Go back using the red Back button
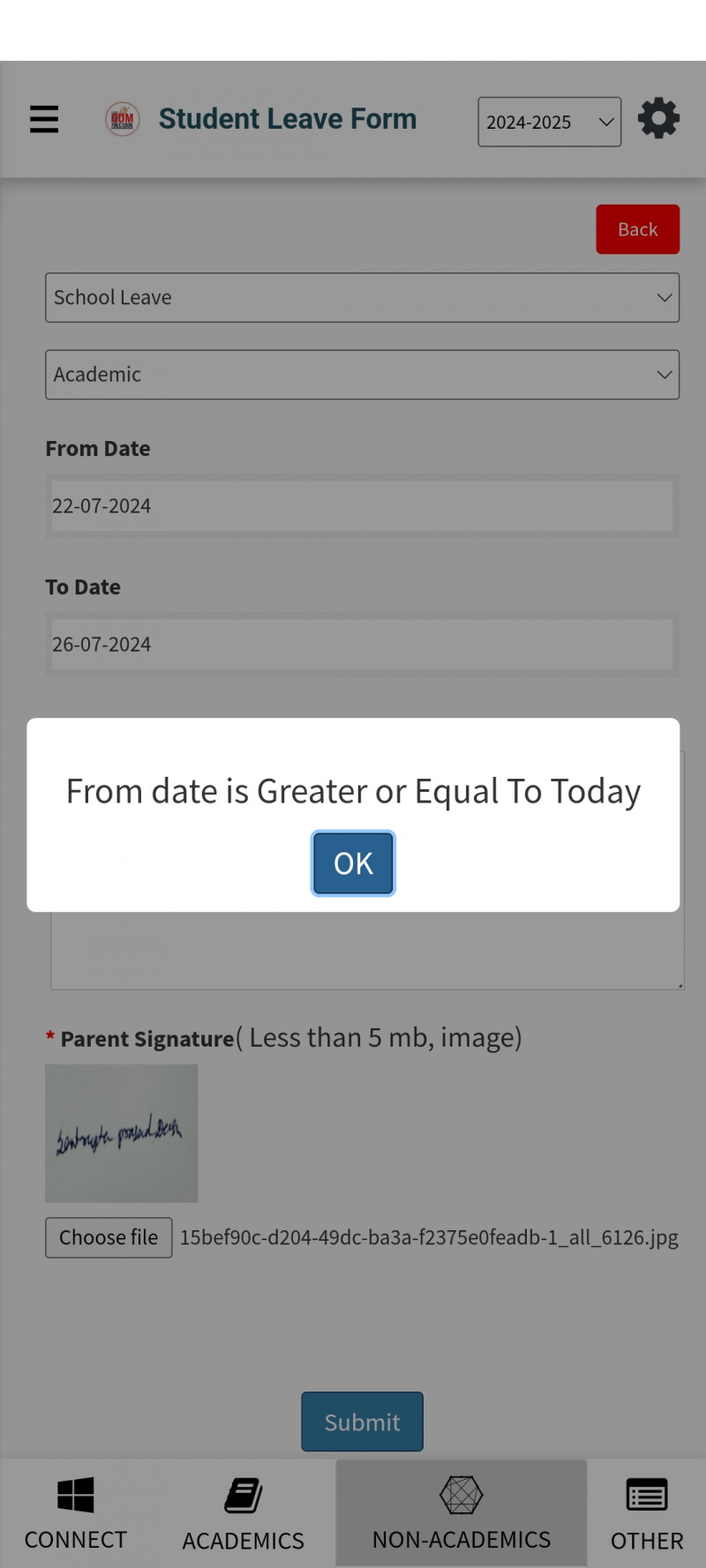This screenshot has width=706, height=1568. point(637,229)
